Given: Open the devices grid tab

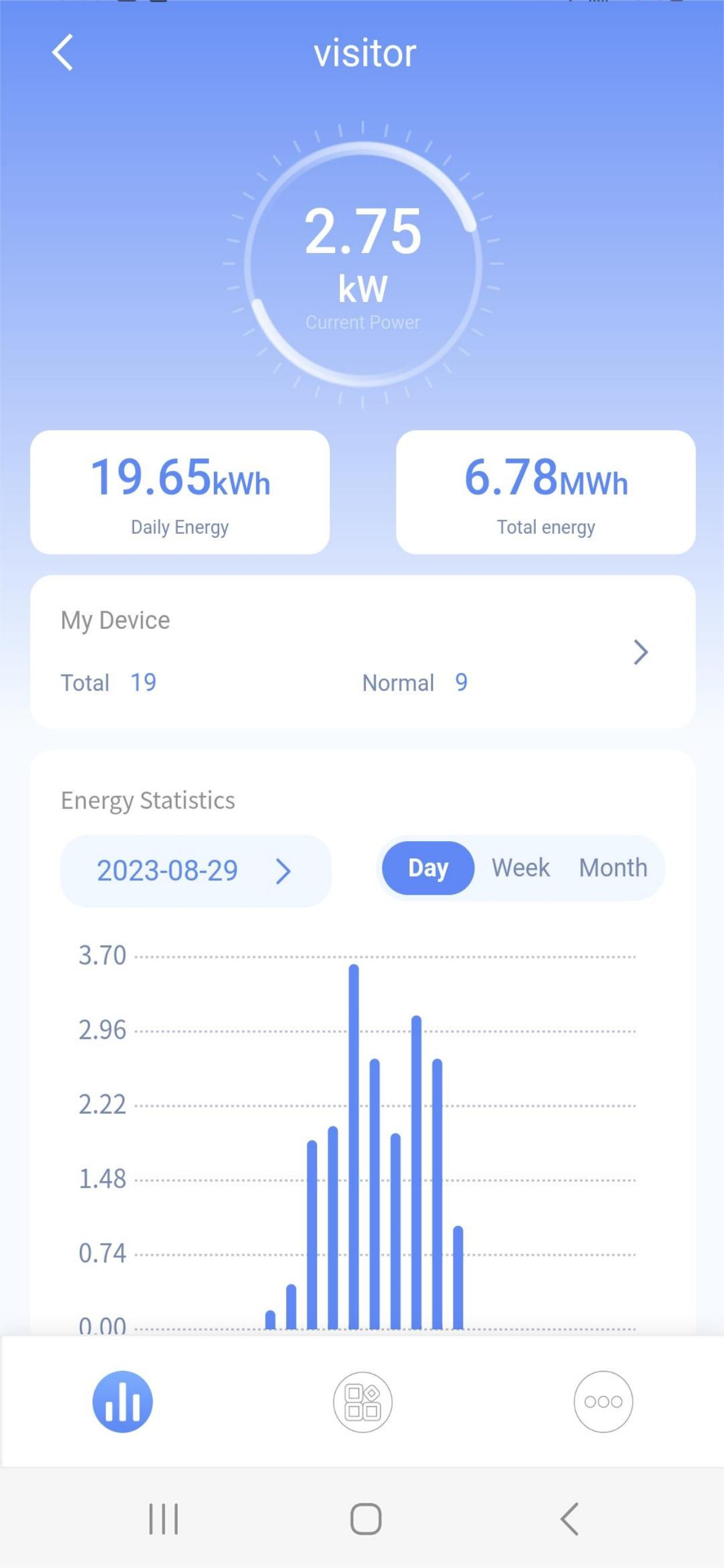Looking at the screenshot, I should pos(363,1401).
